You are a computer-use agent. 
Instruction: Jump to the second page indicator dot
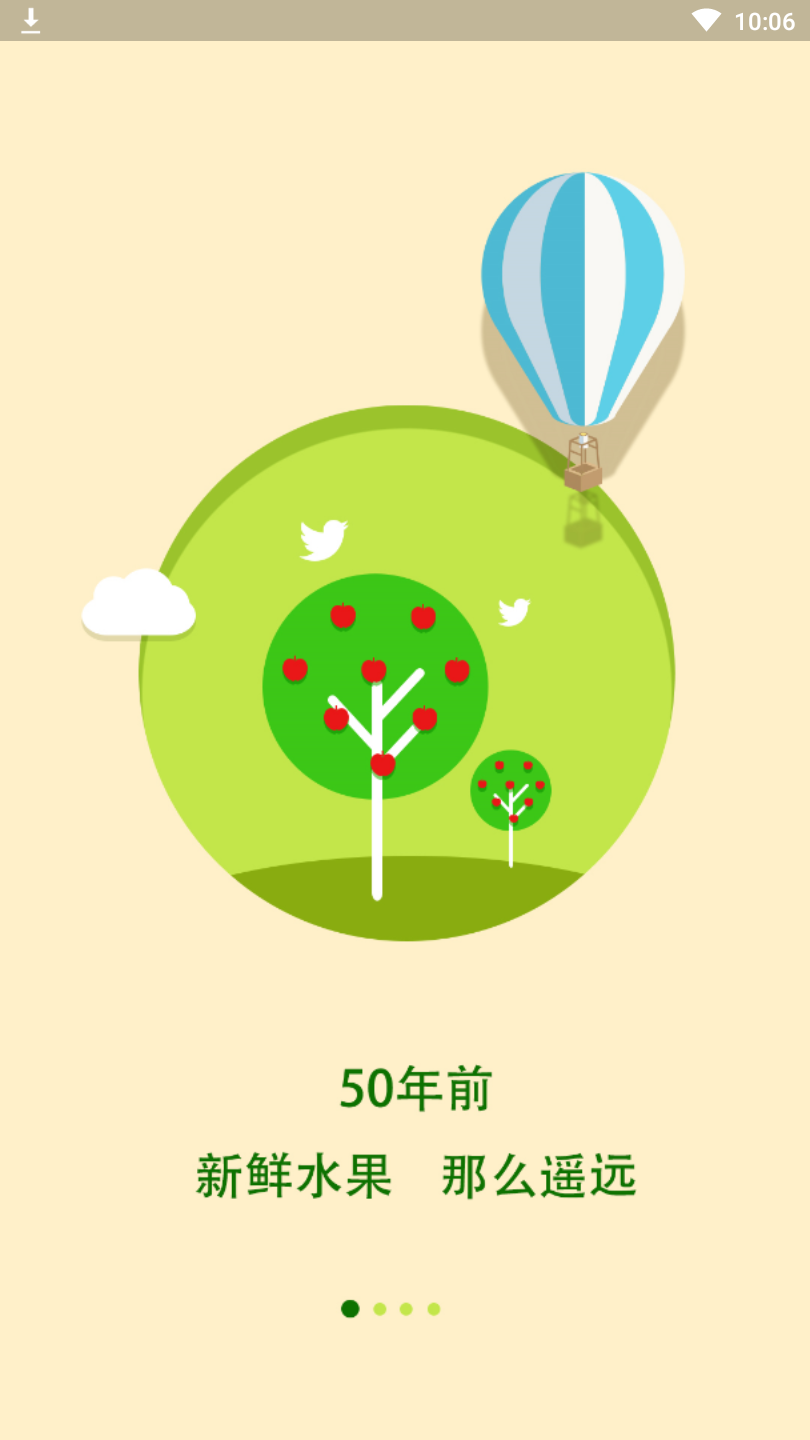tap(380, 1309)
